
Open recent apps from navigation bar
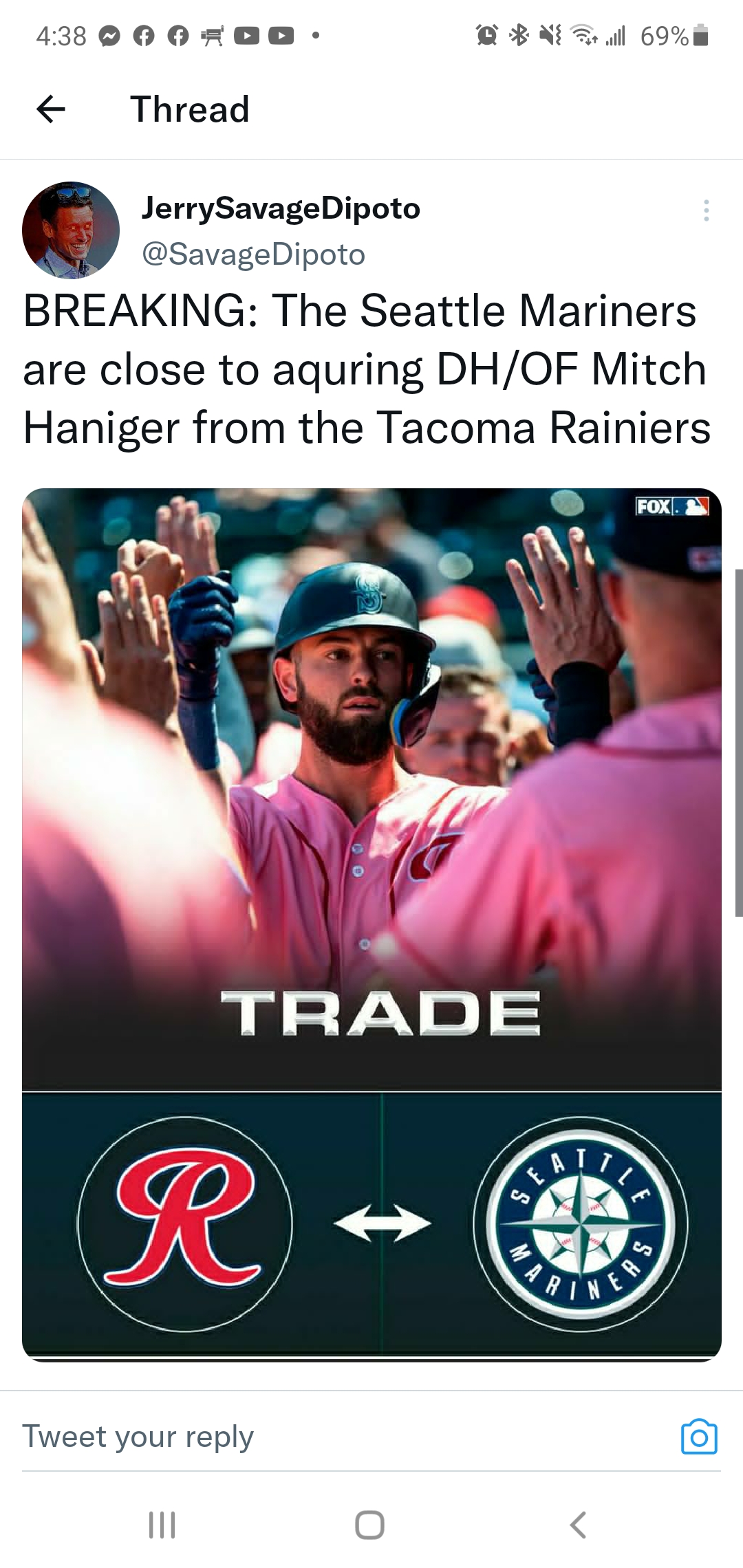[162, 1525]
